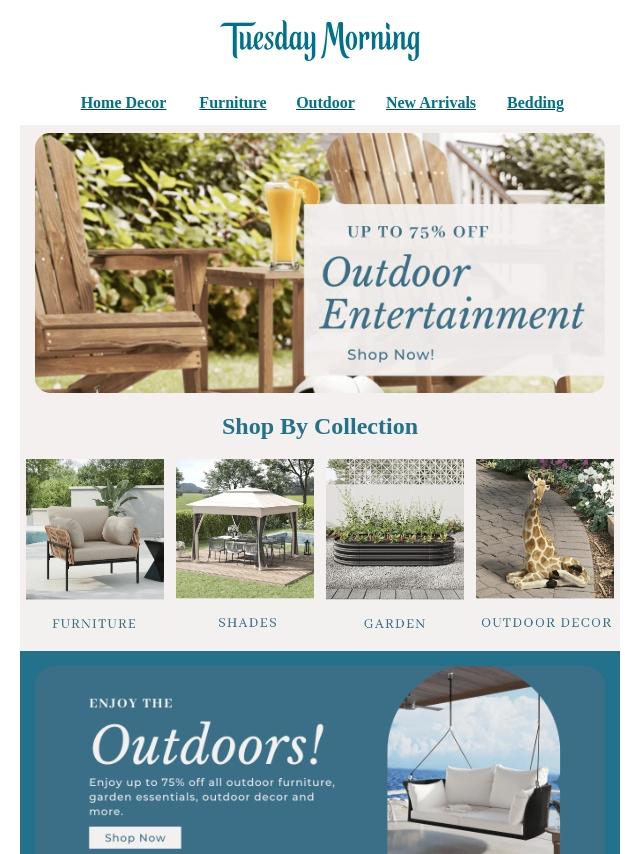This screenshot has height=854, width=640.
Task: Open the Bedding link
Action: (535, 103)
